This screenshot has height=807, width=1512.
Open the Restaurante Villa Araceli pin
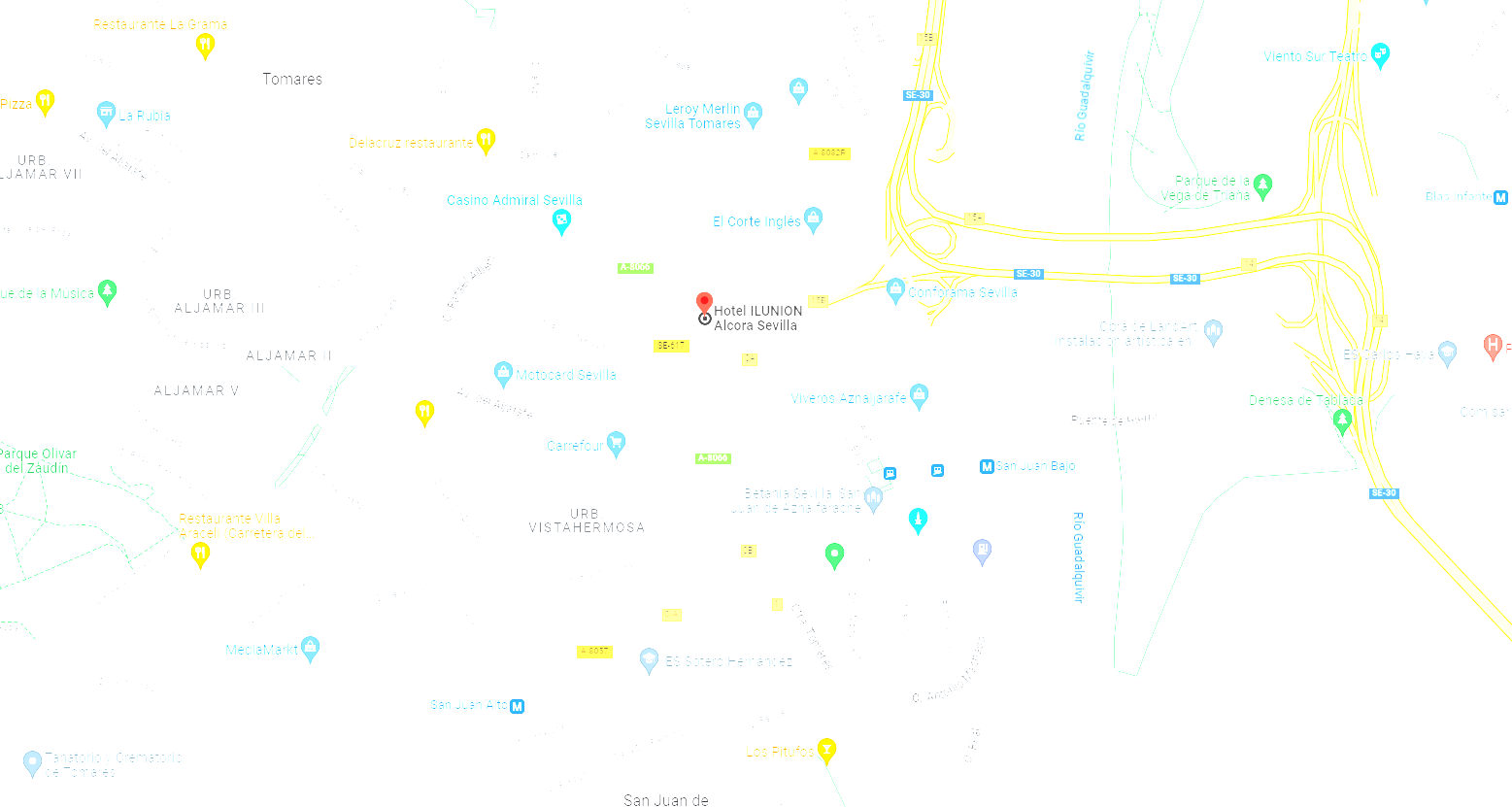point(200,554)
